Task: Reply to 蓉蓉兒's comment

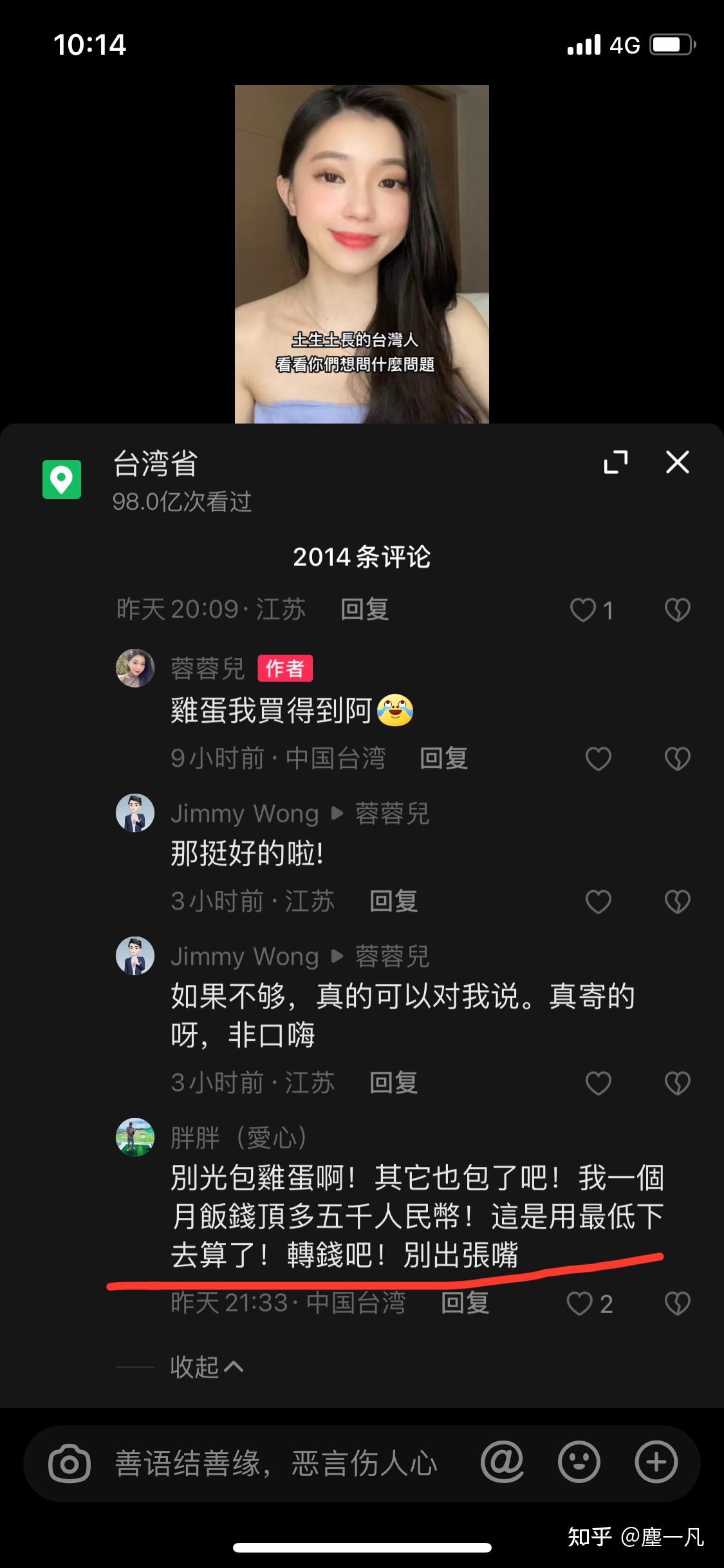Action: 443,758
